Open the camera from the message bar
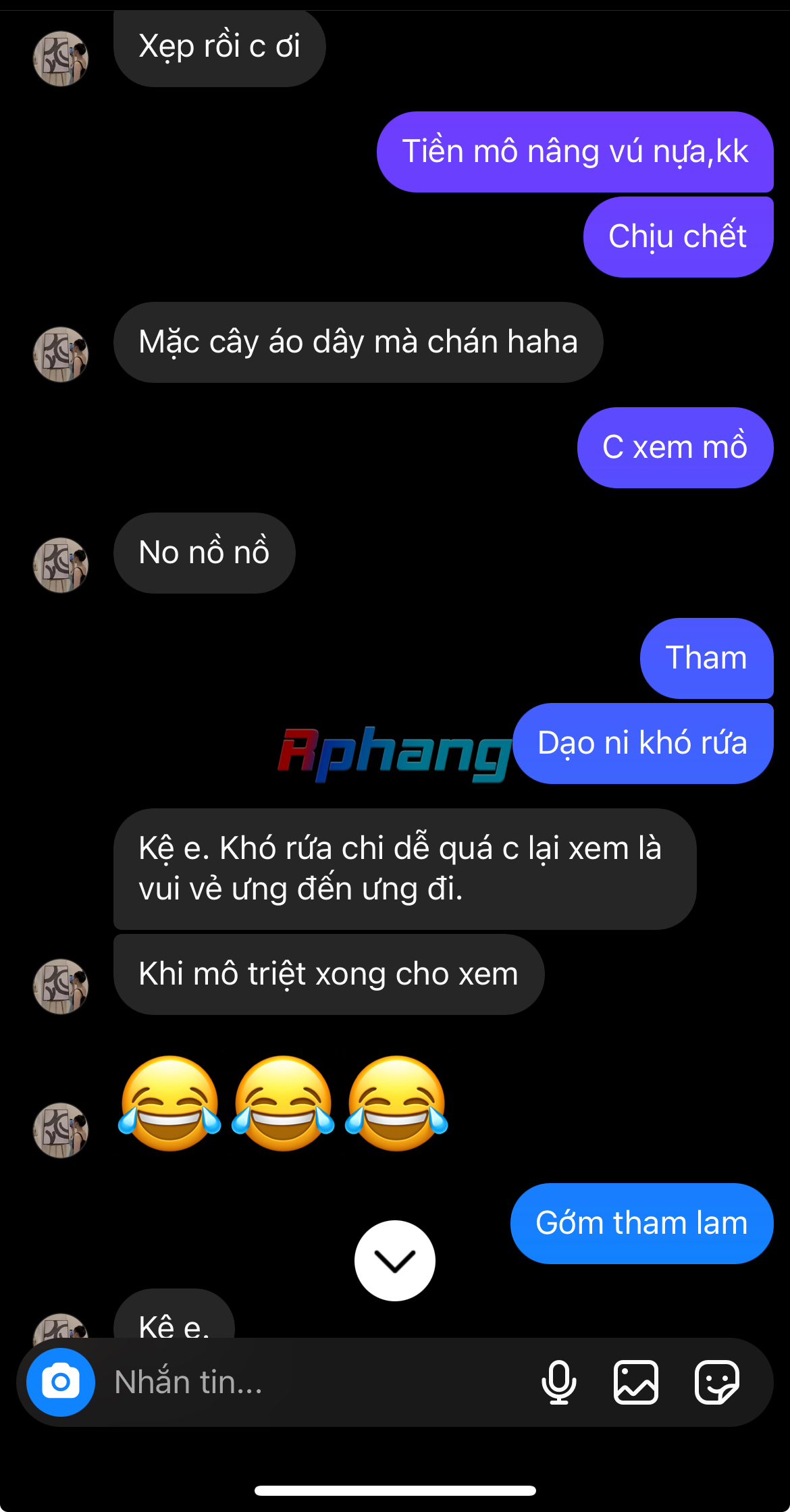790x1512 pixels. click(61, 1382)
